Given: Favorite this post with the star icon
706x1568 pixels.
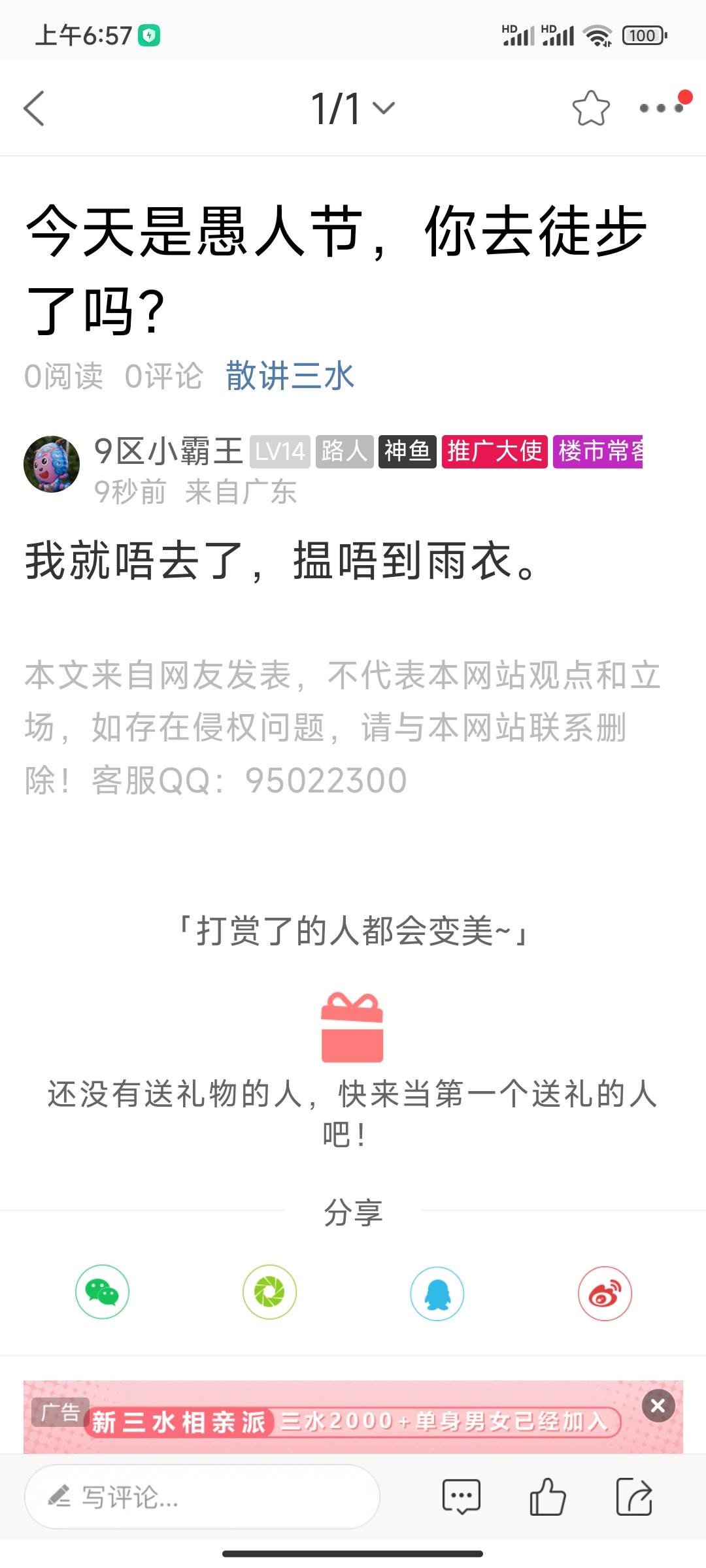Looking at the screenshot, I should pyautogui.click(x=591, y=108).
